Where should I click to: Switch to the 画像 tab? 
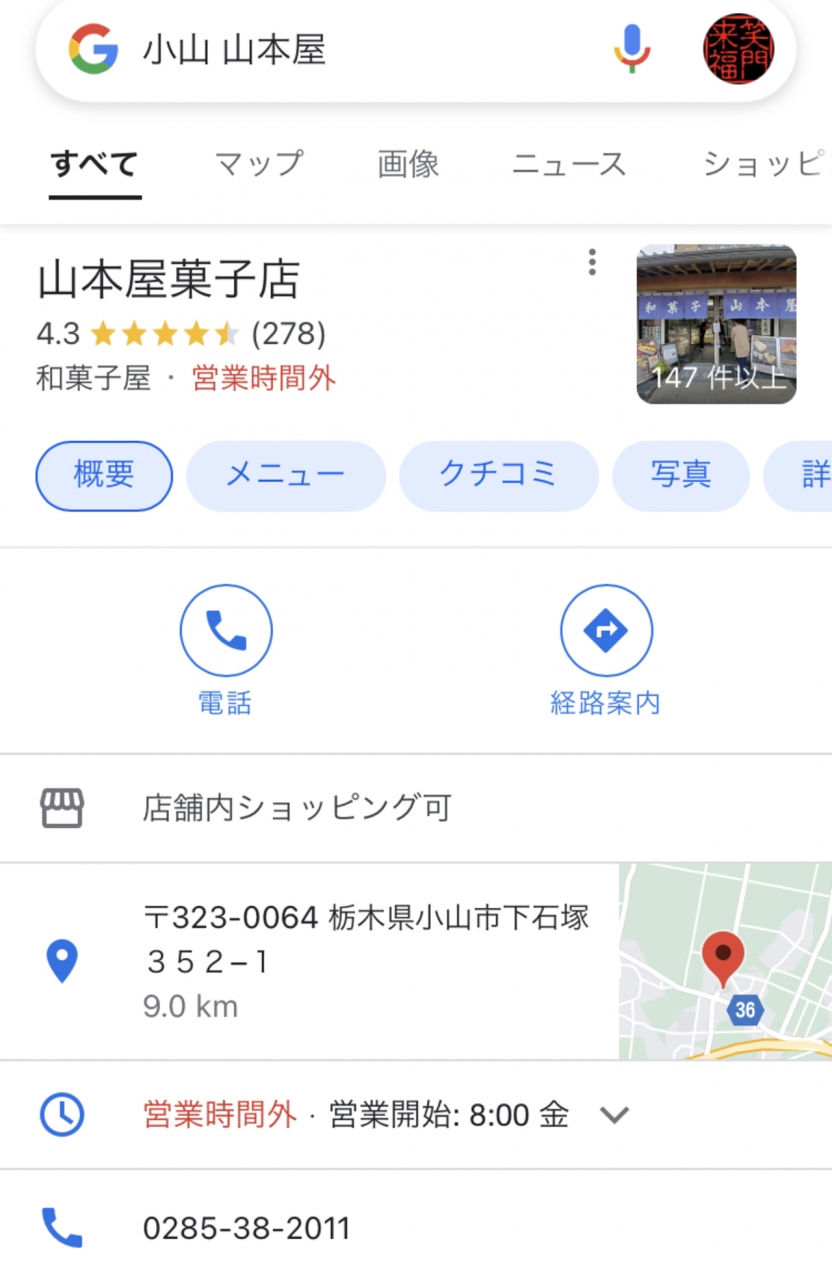pyautogui.click(x=408, y=164)
